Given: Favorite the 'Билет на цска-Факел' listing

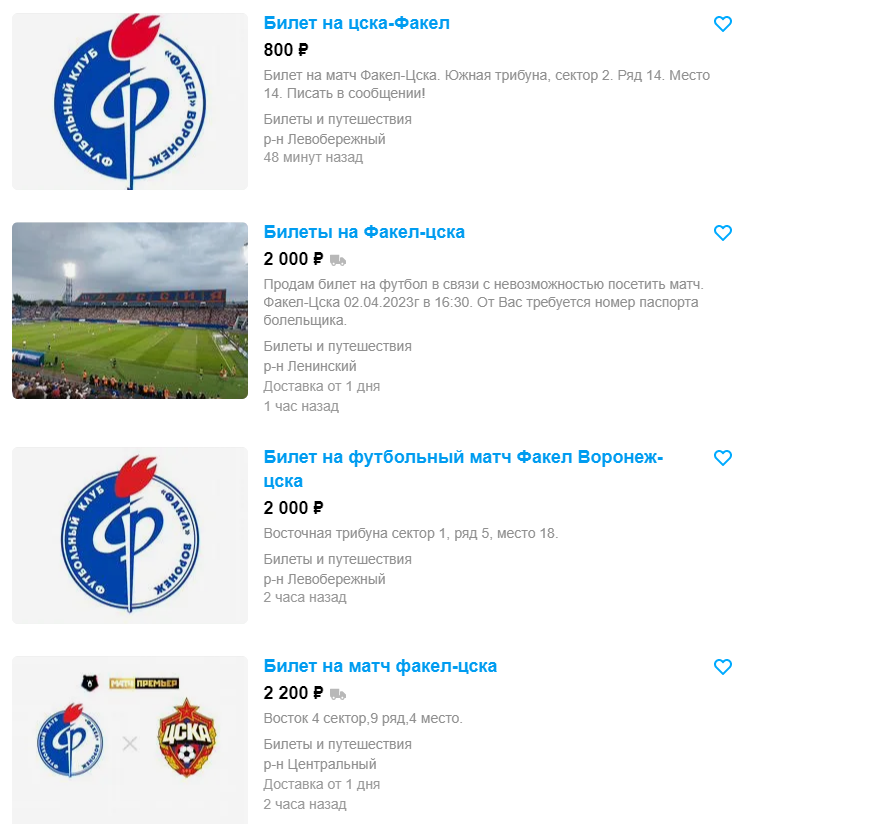Looking at the screenshot, I should (x=723, y=24).
